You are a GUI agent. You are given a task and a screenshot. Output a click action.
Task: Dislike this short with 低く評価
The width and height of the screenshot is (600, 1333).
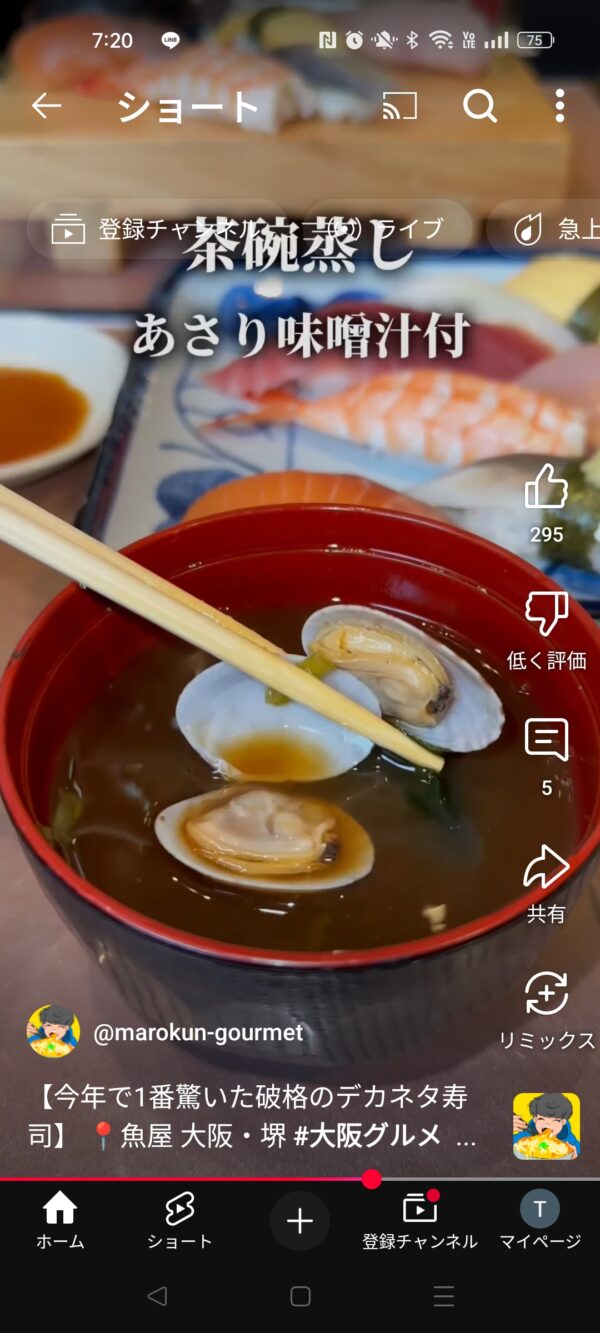(546, 615)
